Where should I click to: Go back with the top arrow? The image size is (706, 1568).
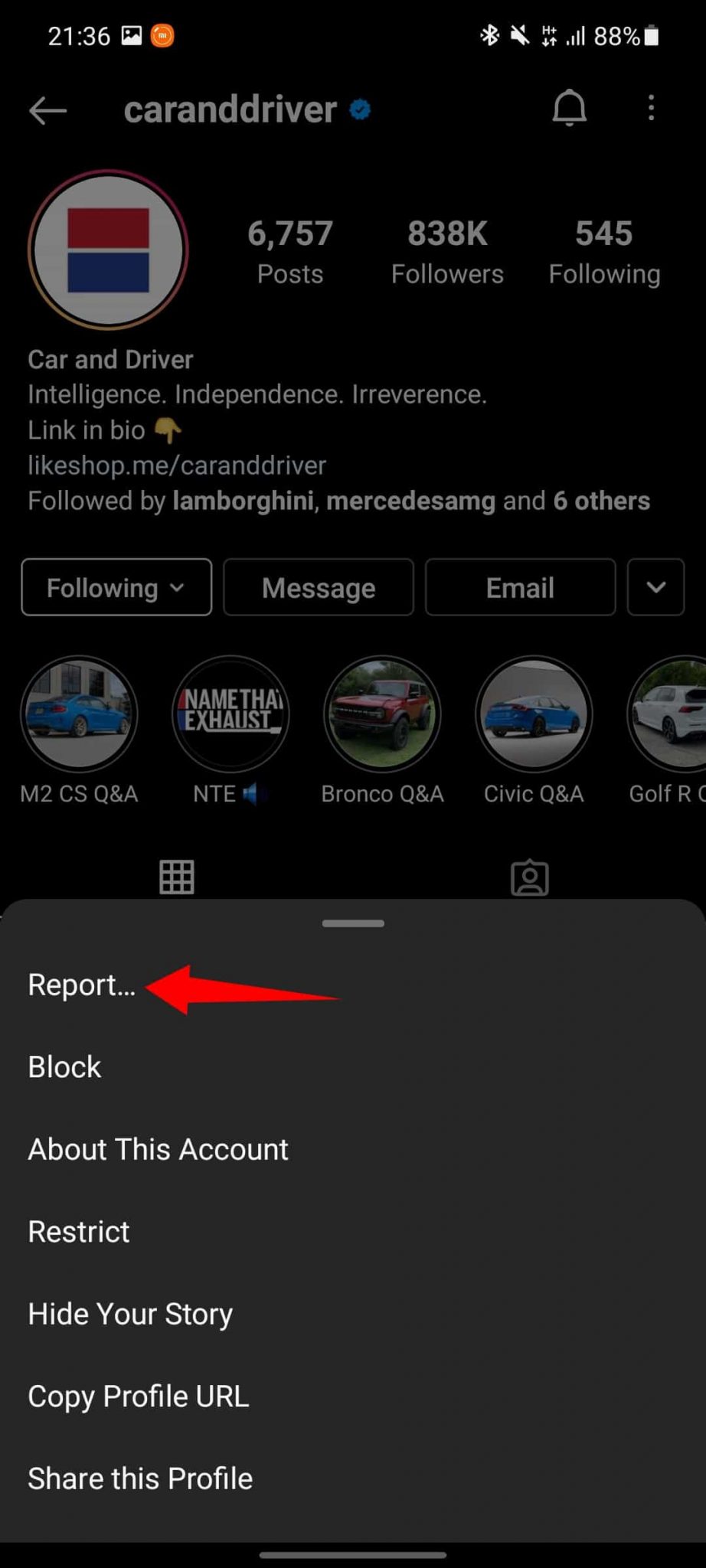[47, 110]
